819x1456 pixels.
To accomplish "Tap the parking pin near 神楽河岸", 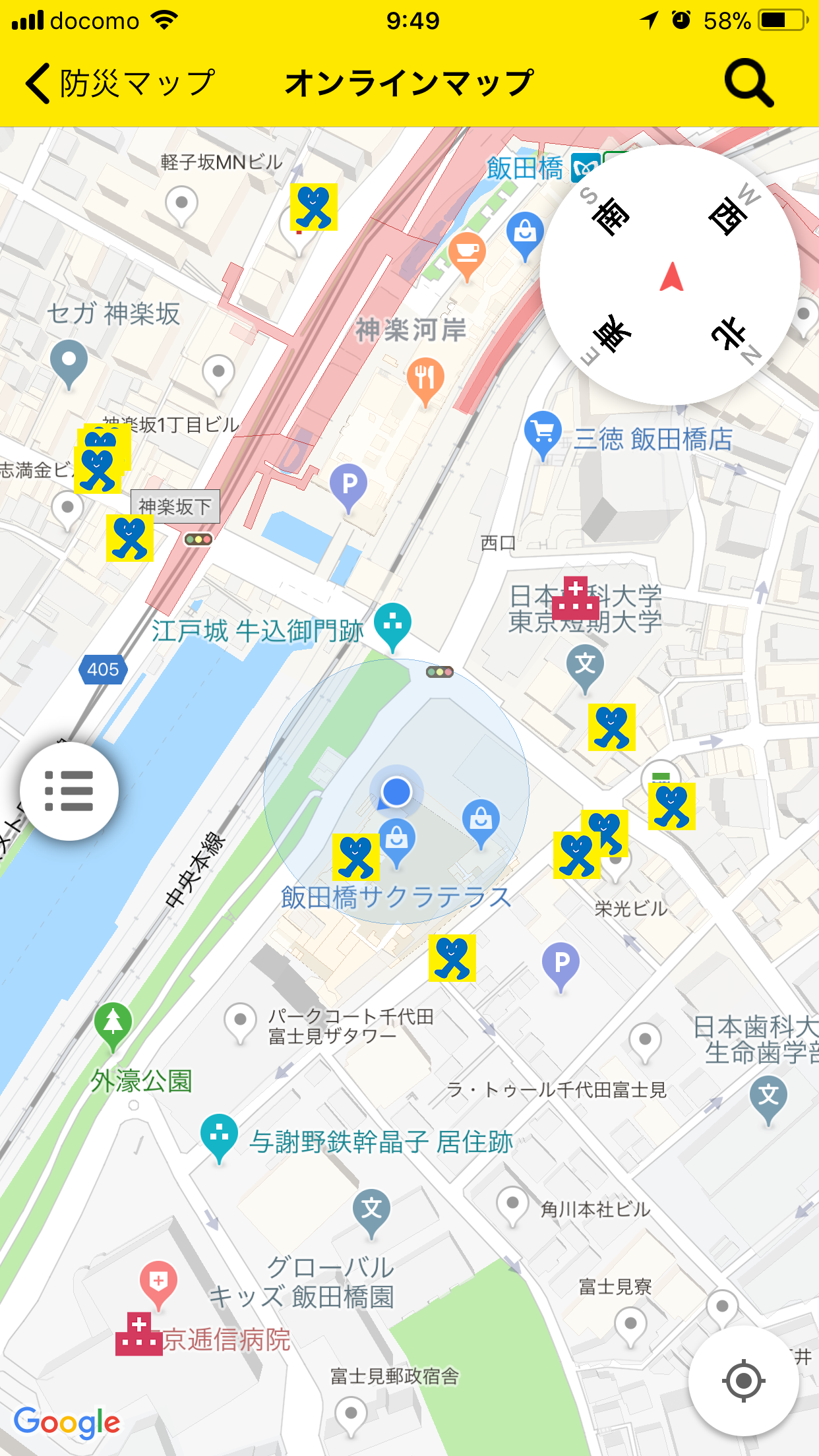I will tap(349, 485).
